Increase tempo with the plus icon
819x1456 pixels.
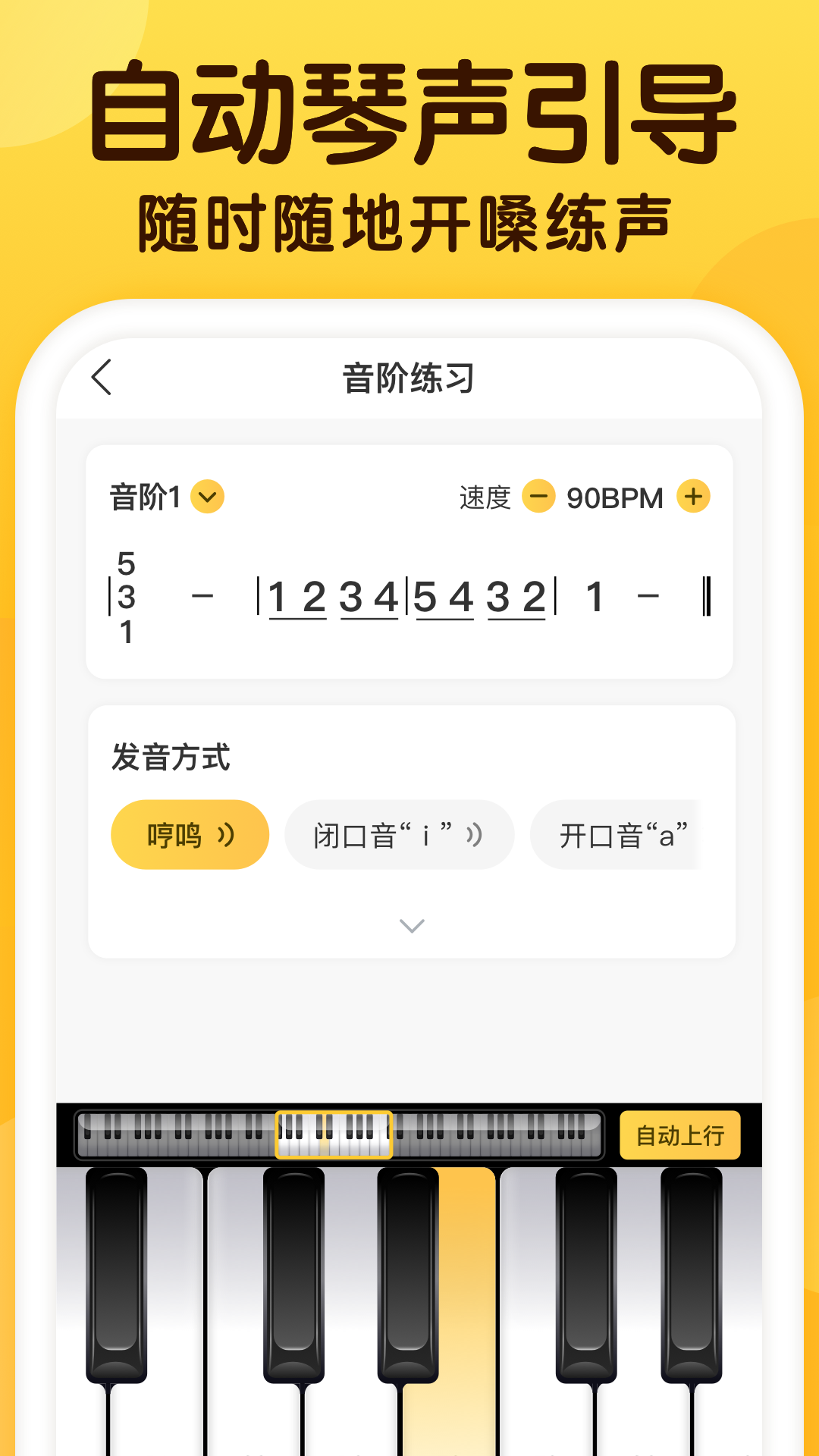pyautogui.click(x=693, y=497)
